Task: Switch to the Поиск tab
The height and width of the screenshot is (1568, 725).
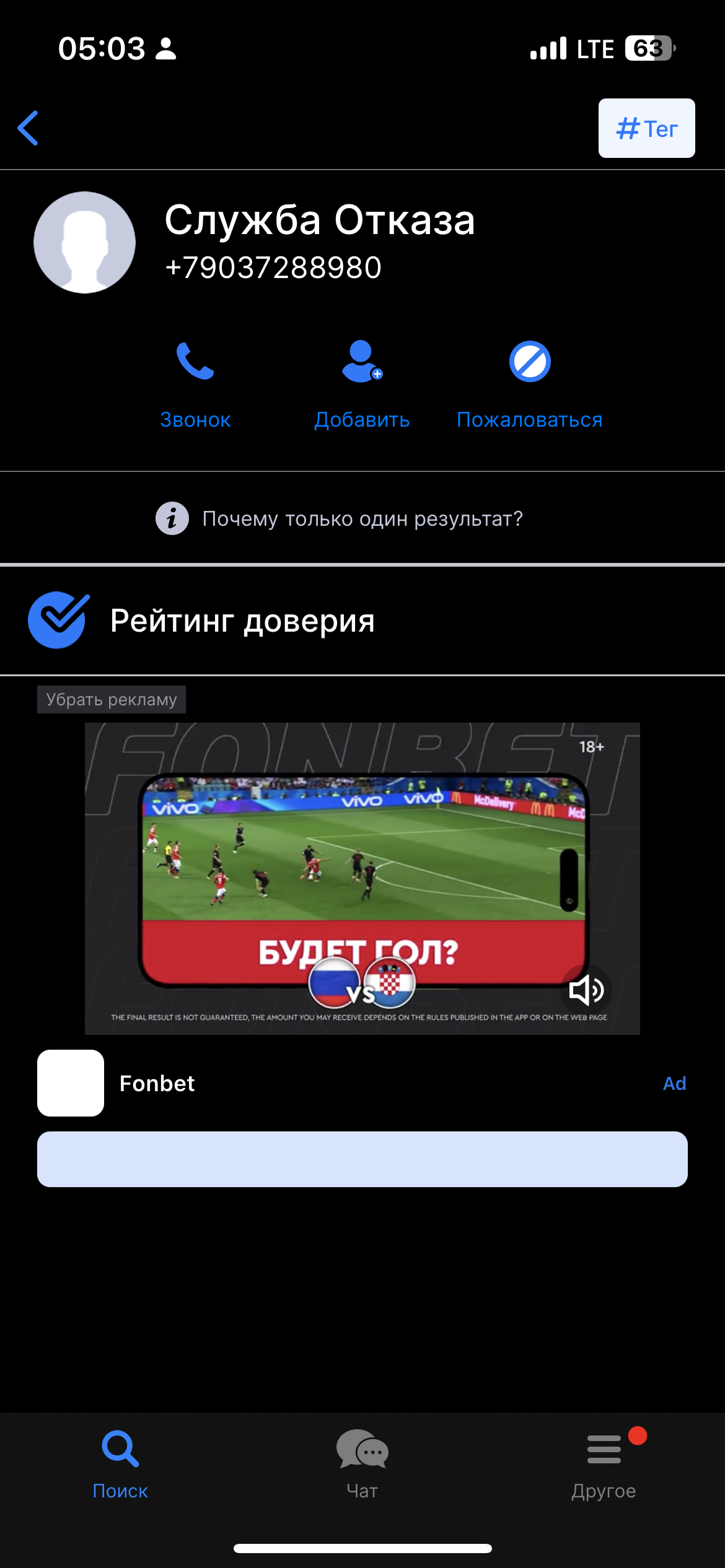Action: [x=120, y=1465]
